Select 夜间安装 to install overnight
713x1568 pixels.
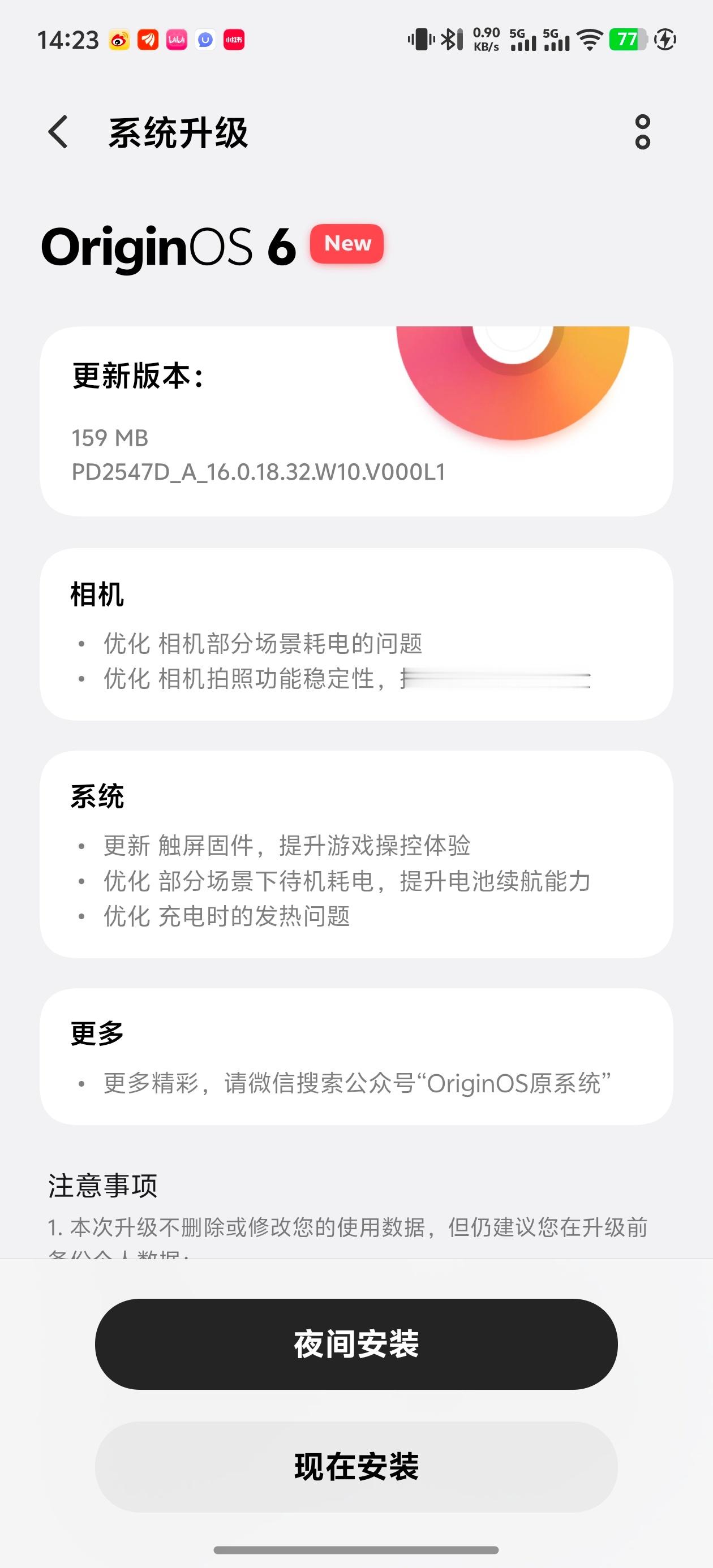pyautogui.click(x=356, y=1345)
